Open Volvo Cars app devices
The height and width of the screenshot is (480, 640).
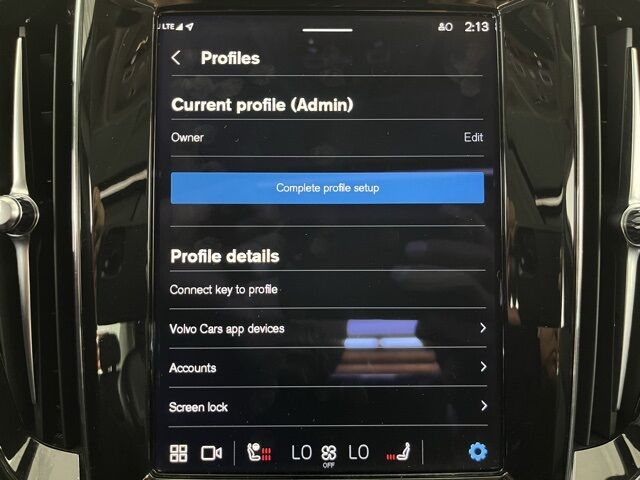[327, 328]
